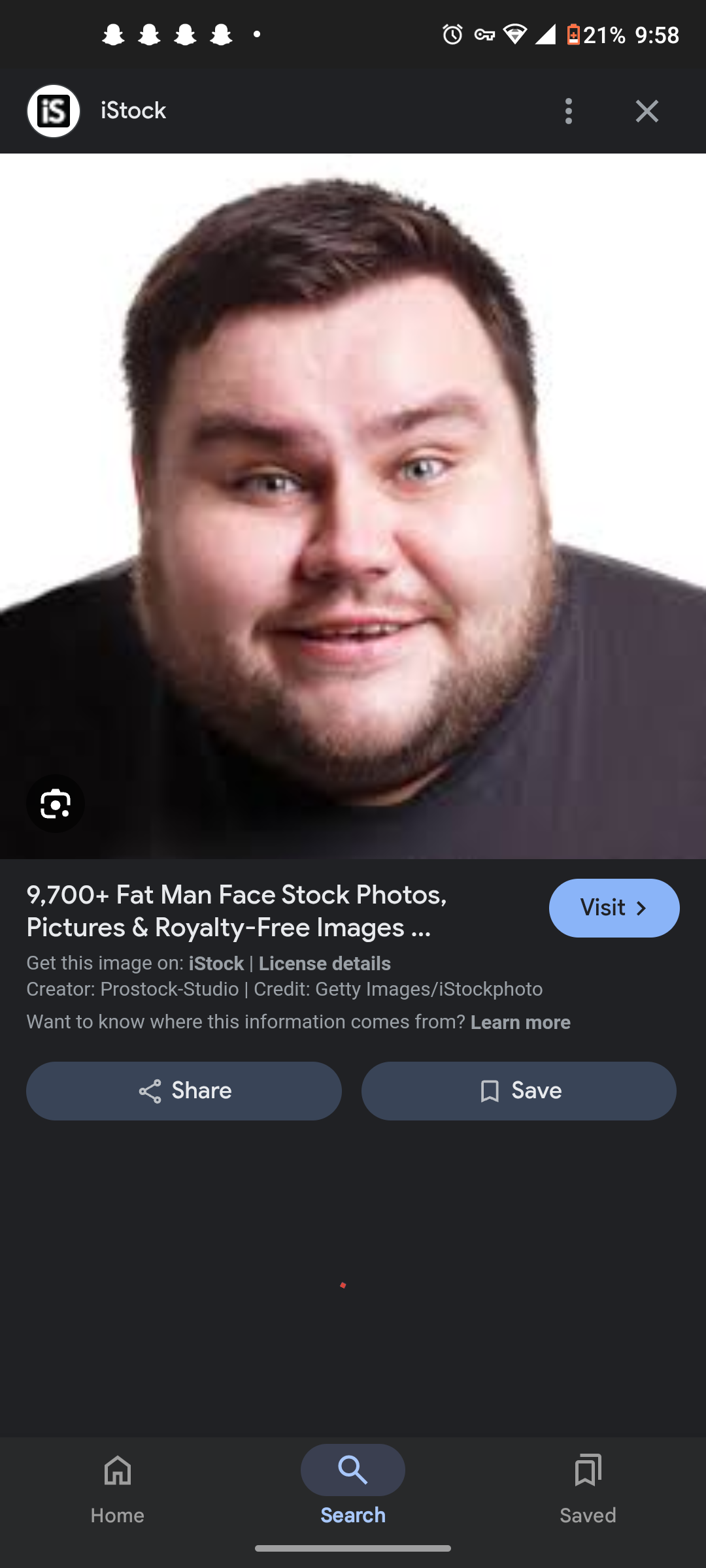Image resolution: width=706 pixels, height=1568 pixels.
Task: Open the iStock source header
Action: pos(133,111)
